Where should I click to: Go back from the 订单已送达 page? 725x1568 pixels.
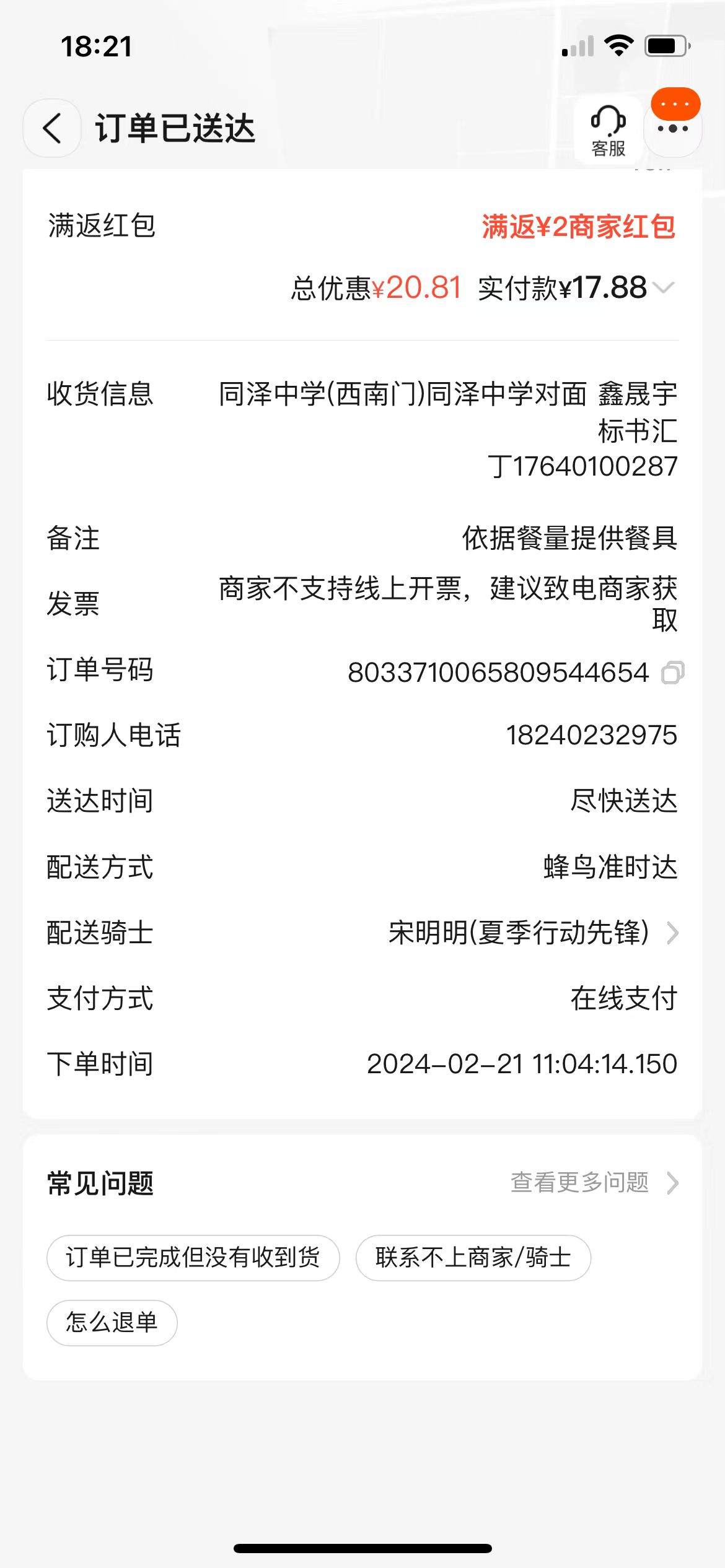tap(52, 129)
